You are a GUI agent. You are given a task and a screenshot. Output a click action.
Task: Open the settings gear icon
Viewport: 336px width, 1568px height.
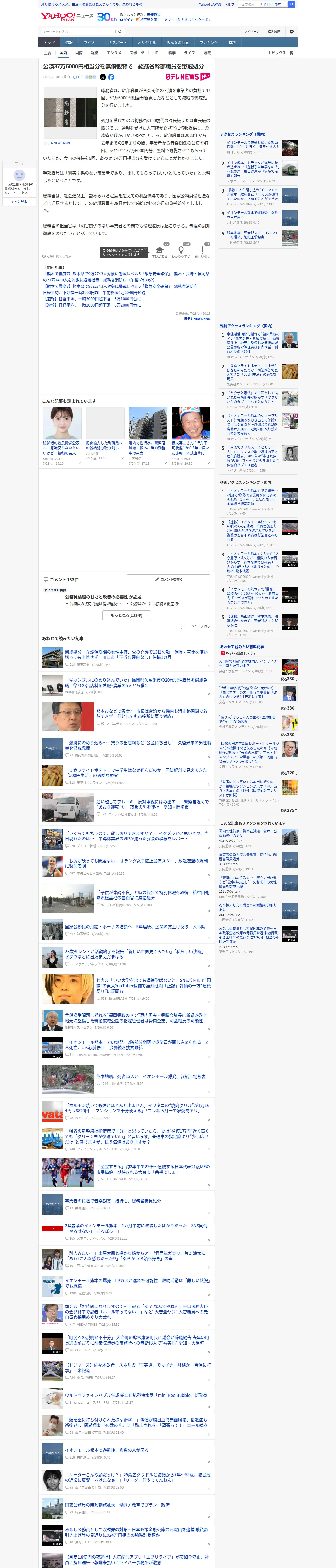click(x=291, y=32)
